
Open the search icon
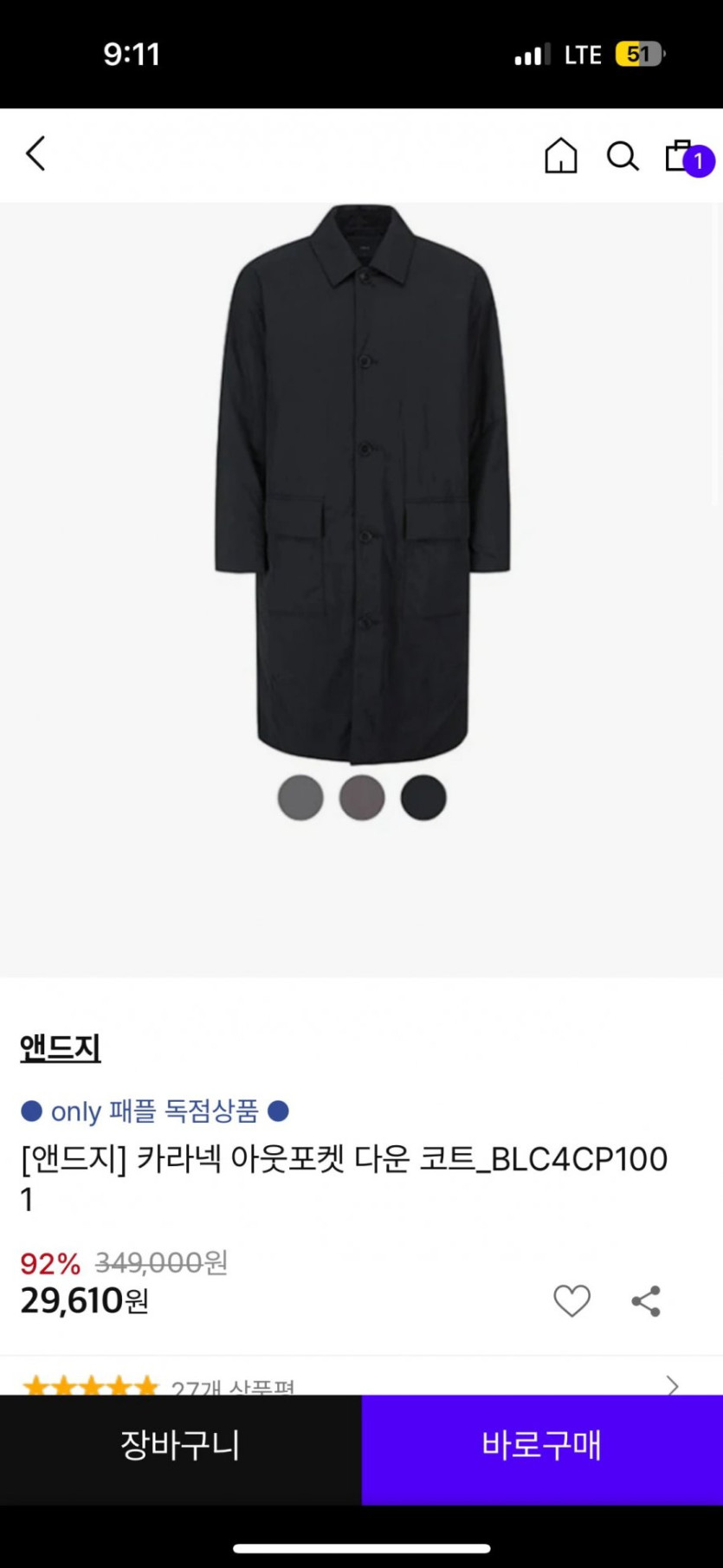pos(623,156)
